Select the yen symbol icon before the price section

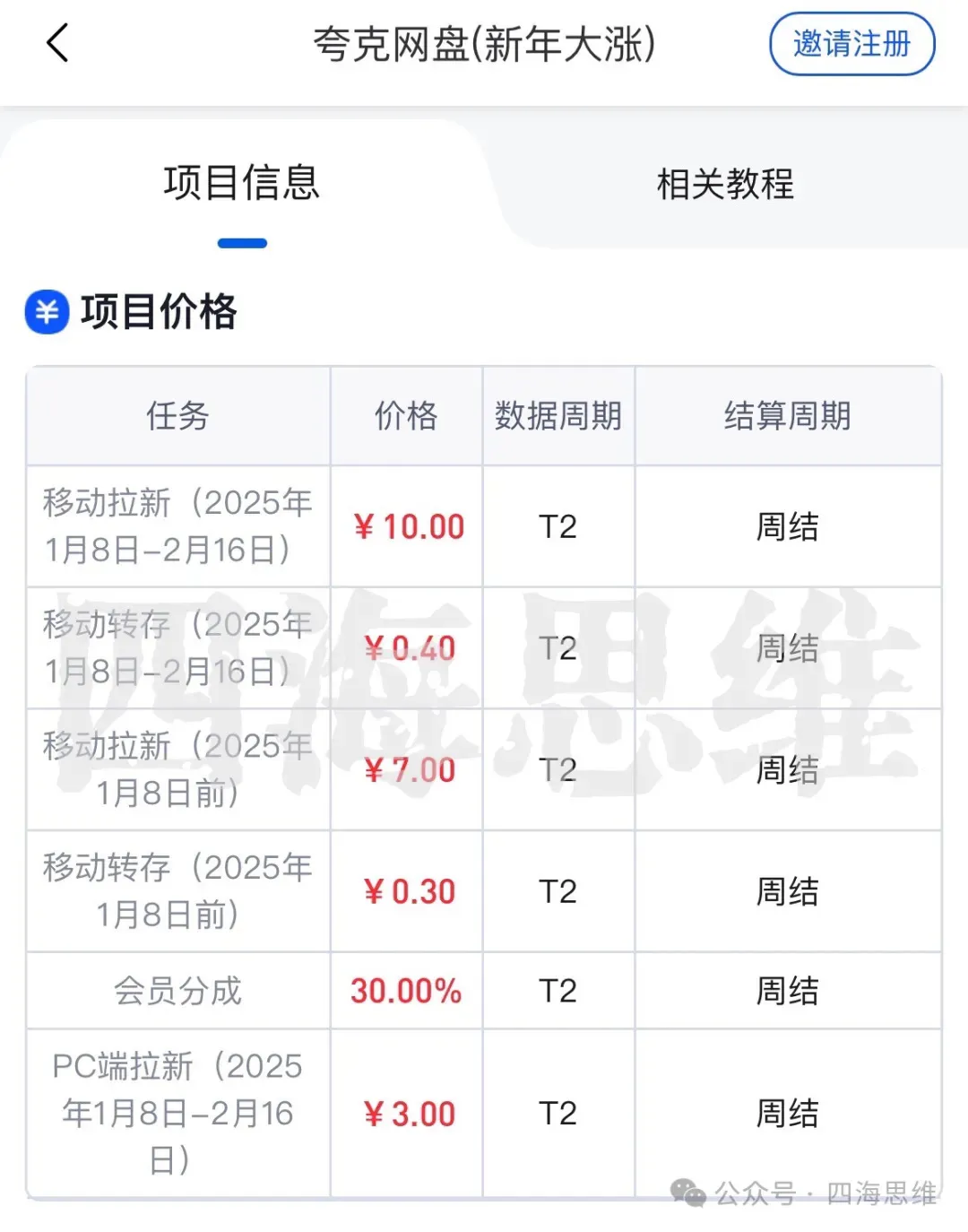47,313
